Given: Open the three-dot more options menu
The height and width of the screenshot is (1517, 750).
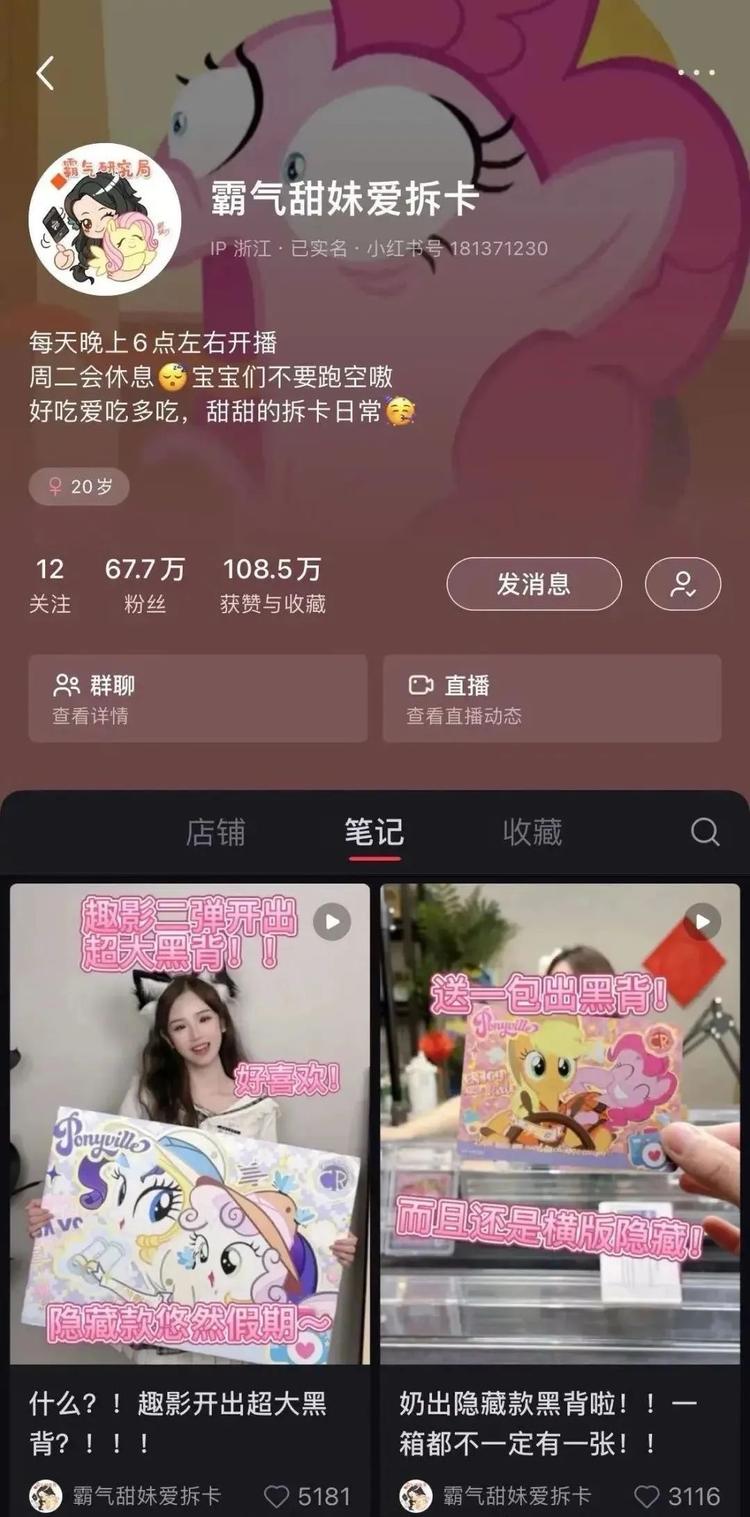Looking at the screenshot, I should point(697,71).
